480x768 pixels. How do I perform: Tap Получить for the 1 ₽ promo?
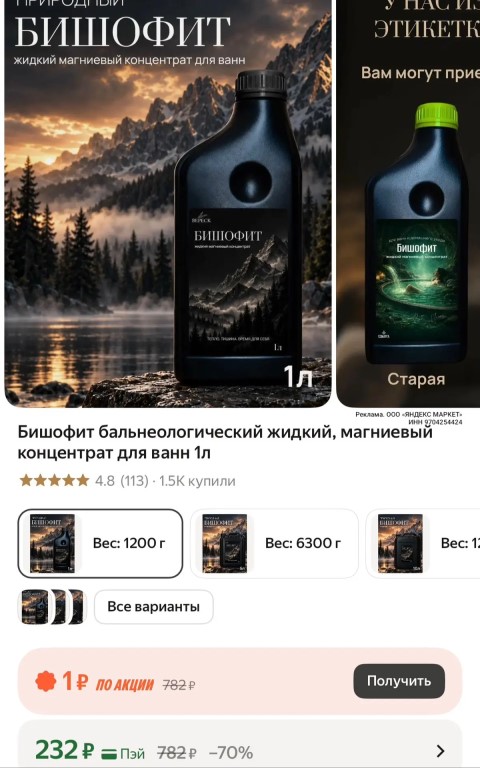pyautogui.click(x=399, y=681)
